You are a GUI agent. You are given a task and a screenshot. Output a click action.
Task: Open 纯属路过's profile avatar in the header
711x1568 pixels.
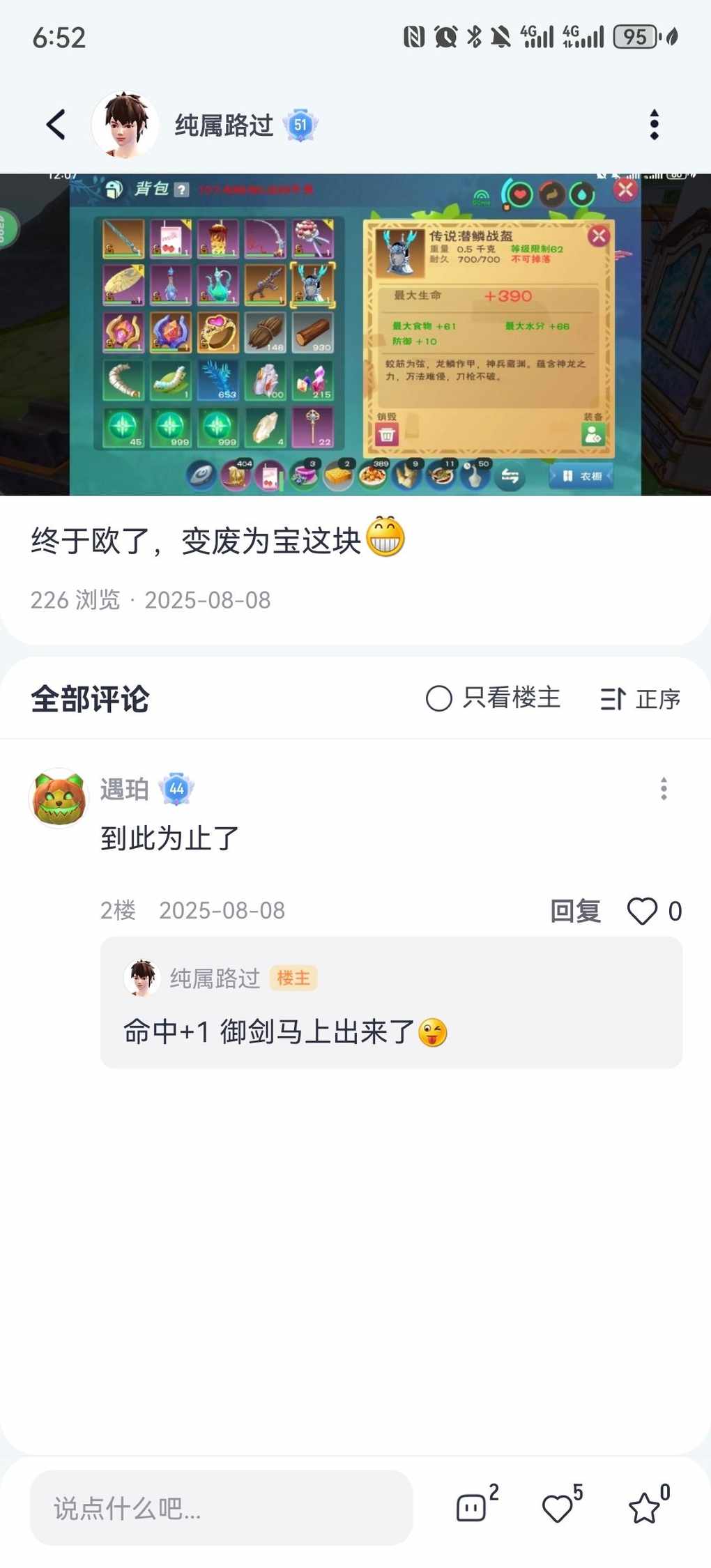(125, 125)
